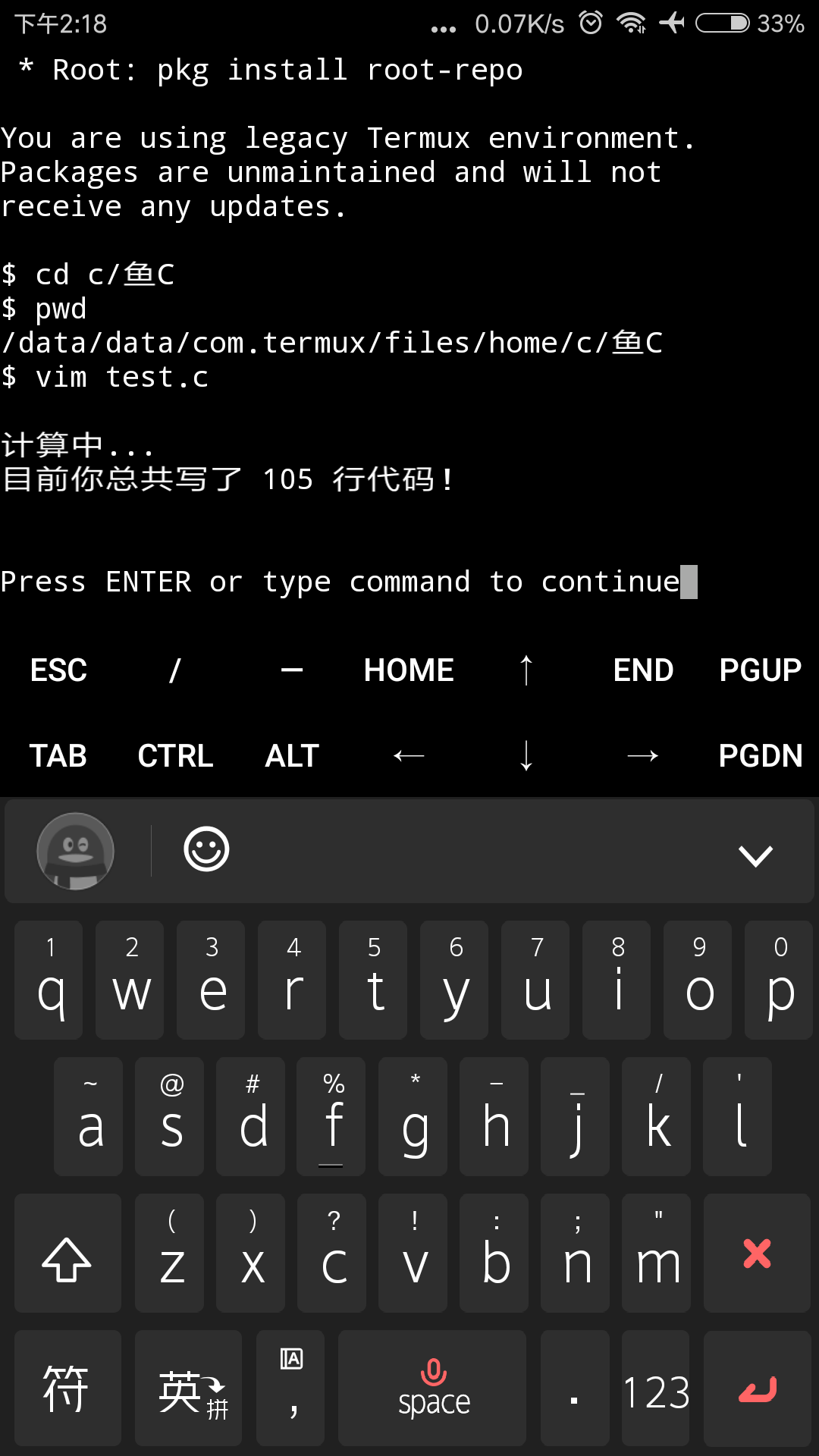
Task: Tap the ALT modifier key
Action: coord(292,756)
